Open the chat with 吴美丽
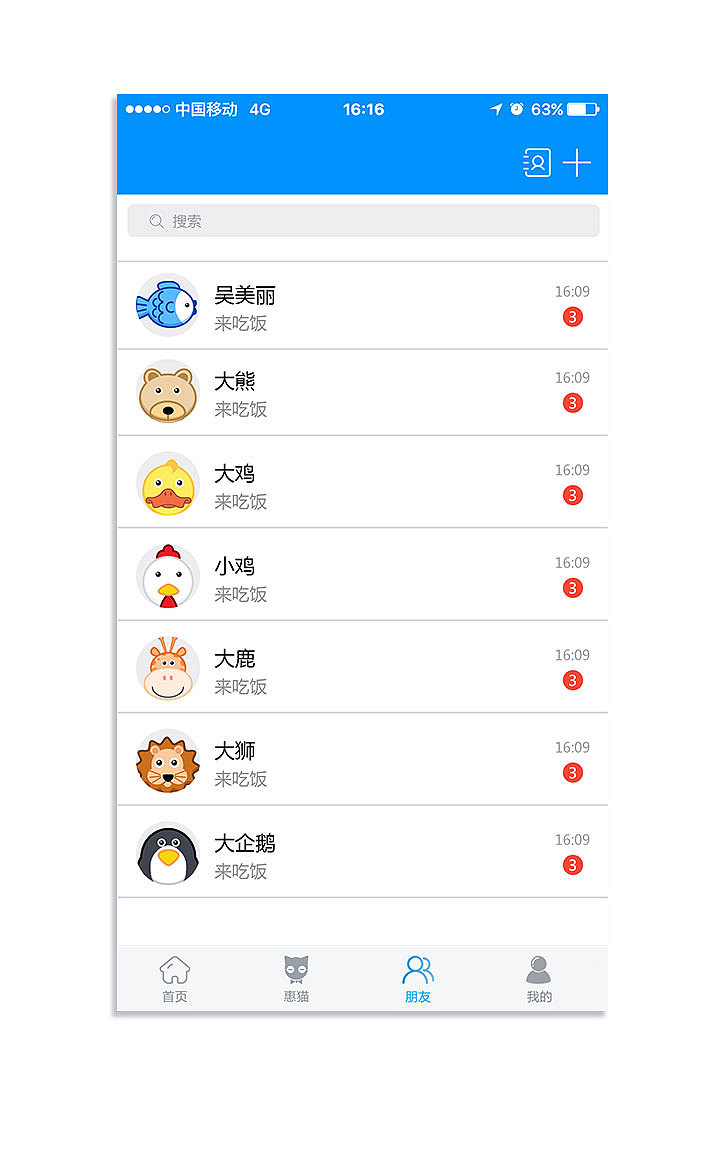Screen dimensions: 720x1163 [x=362, y=306]
